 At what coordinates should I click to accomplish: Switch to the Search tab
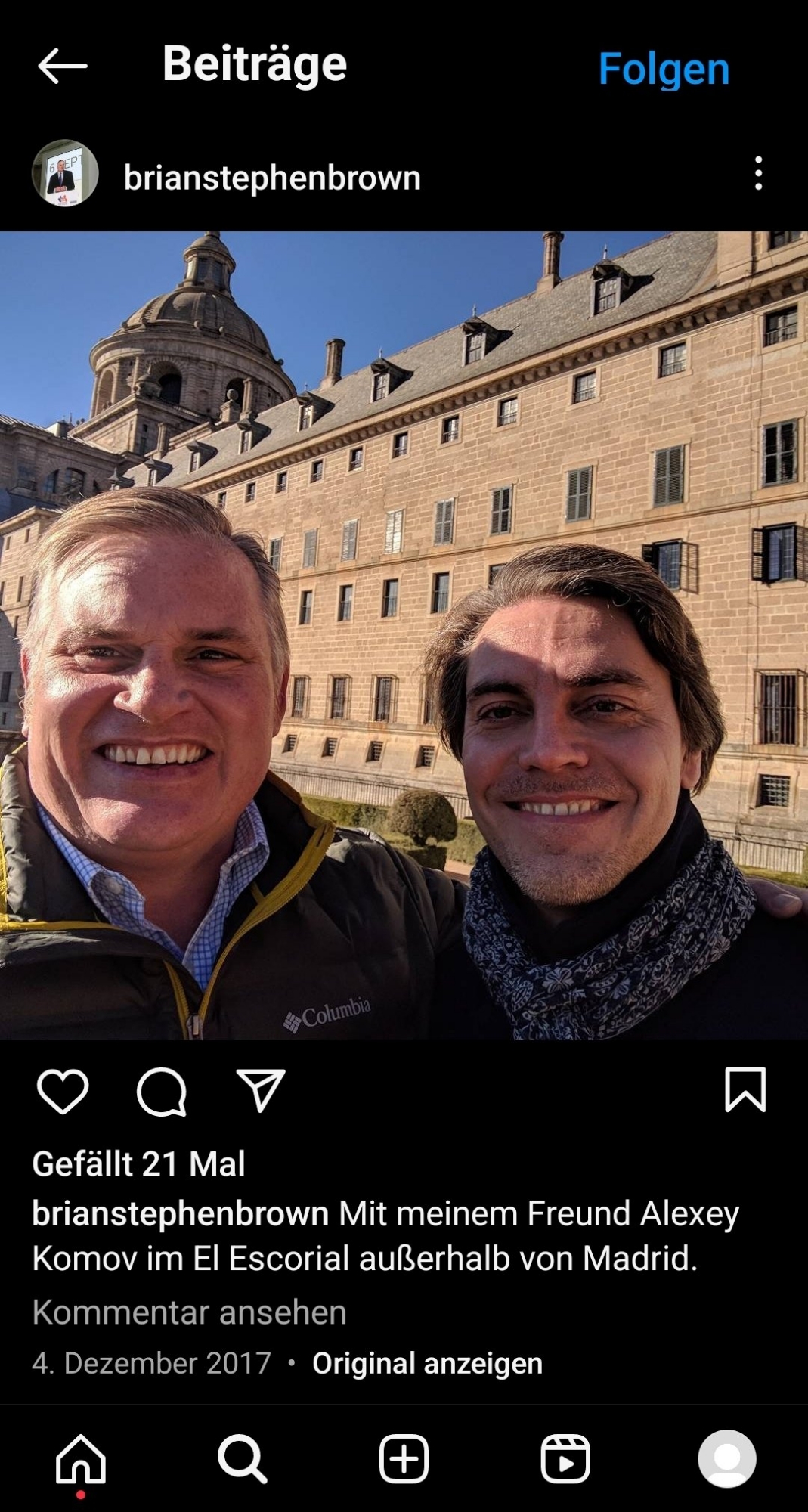tap(242, 1458)
